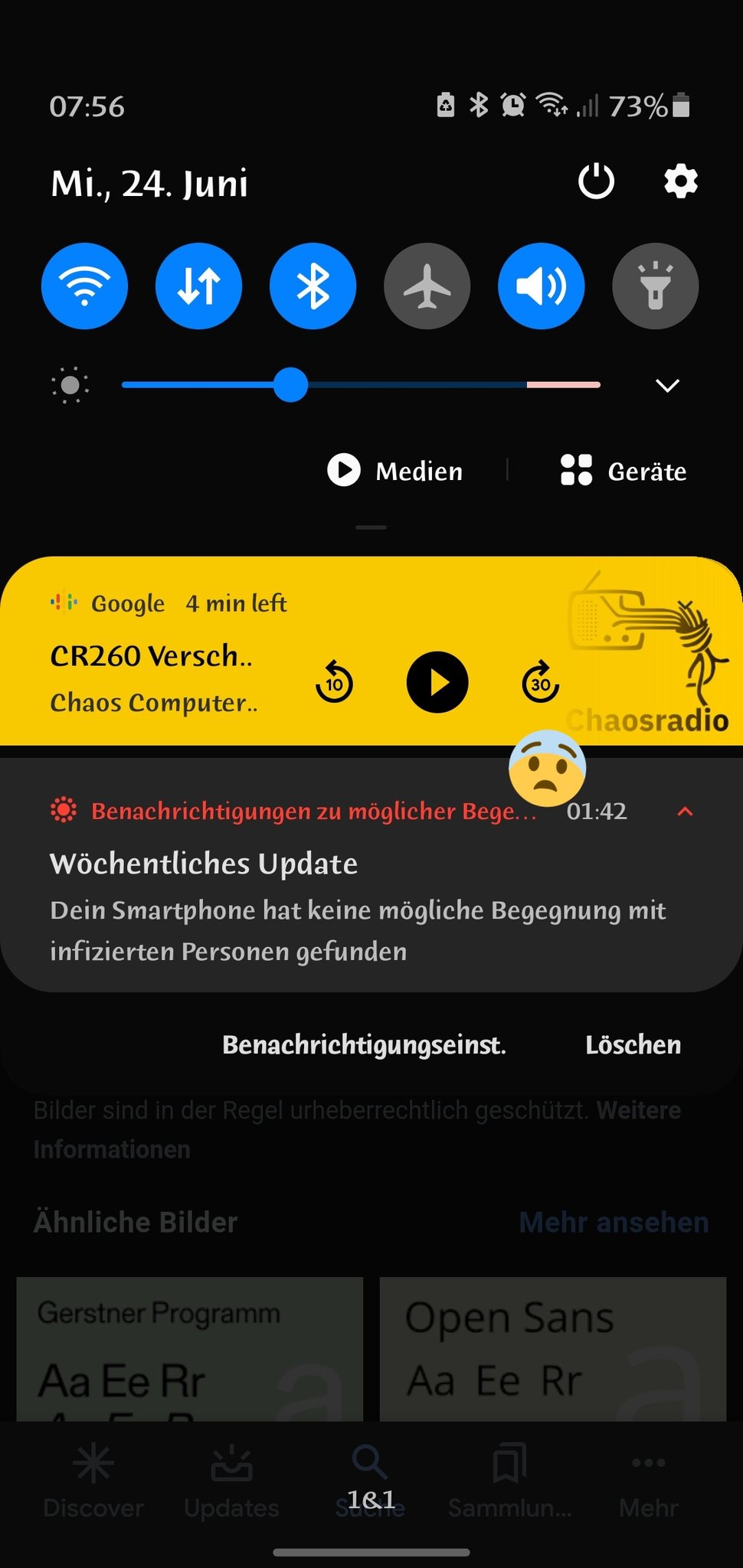
Task: Switch off Bluetooth
Action: (313, 286)
